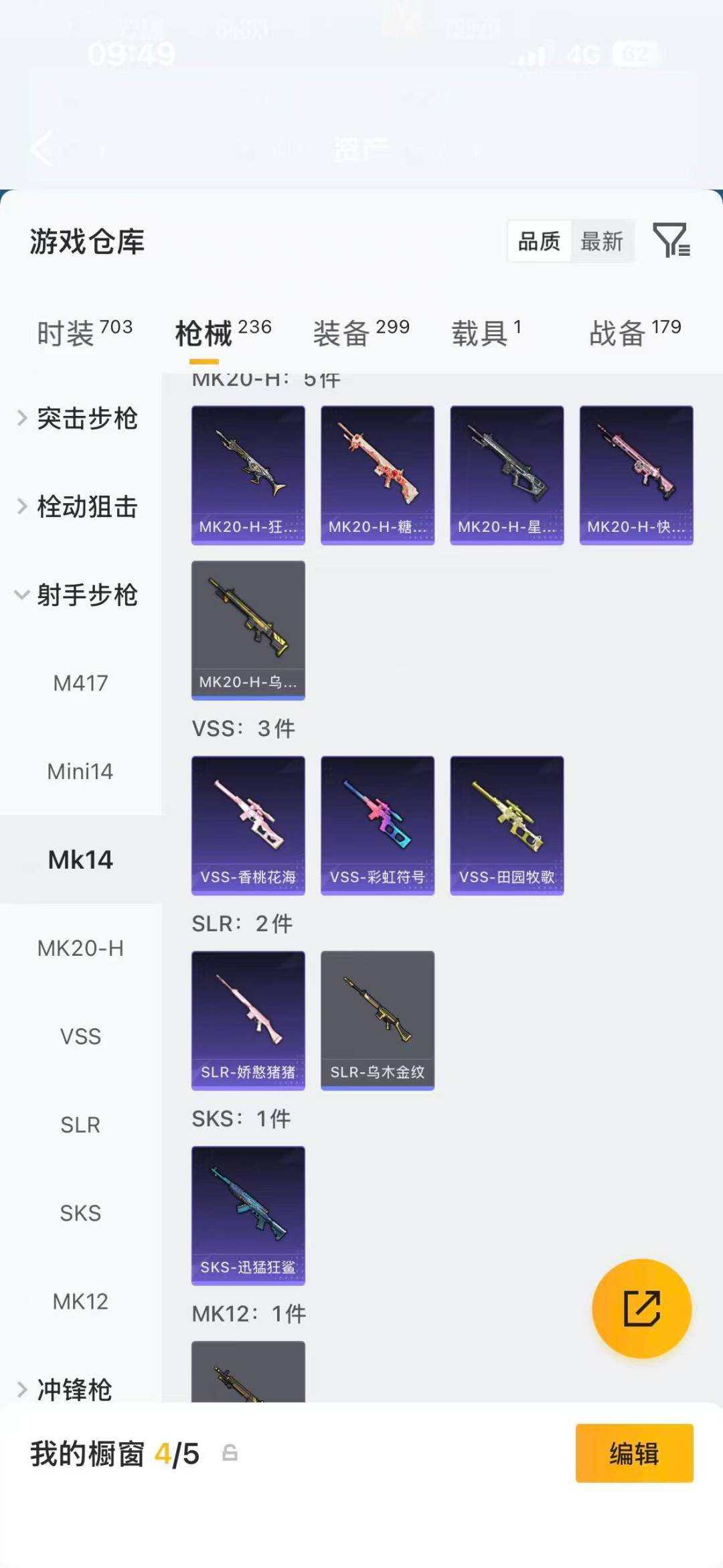The width and height of the screenshot is (723, 1568).
Task: Tap 编辑 to edit 我的橱窗
Action: coord(634,1453)
